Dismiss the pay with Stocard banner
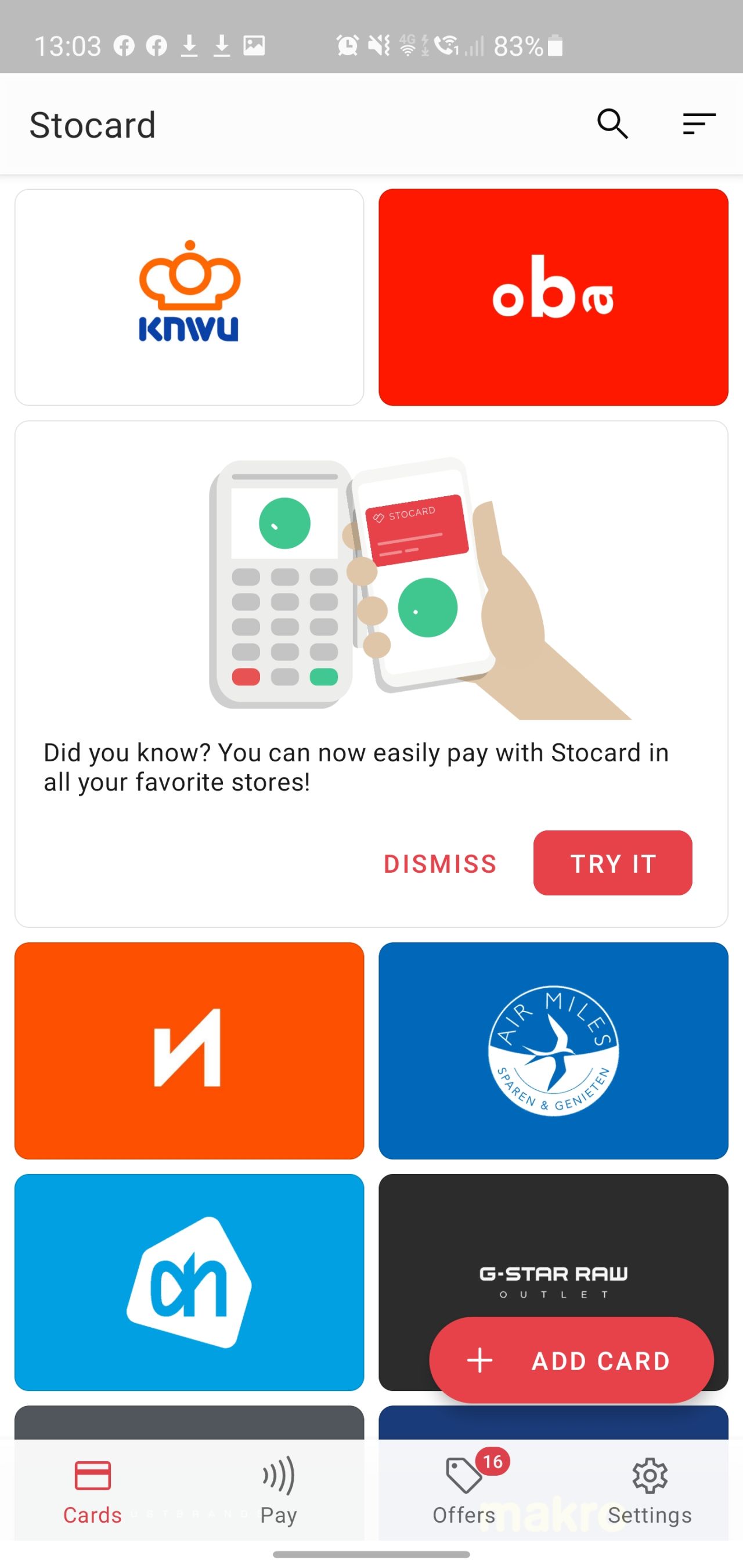Viewport: 743px width, 1568px height. 440,864
